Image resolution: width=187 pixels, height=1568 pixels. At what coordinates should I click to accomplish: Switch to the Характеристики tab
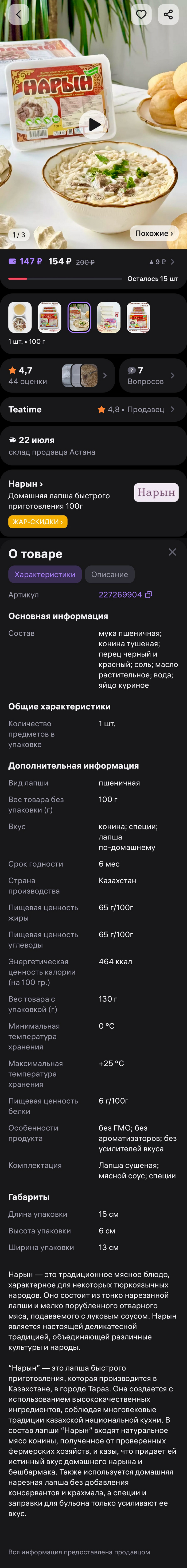tap(44, 575)
